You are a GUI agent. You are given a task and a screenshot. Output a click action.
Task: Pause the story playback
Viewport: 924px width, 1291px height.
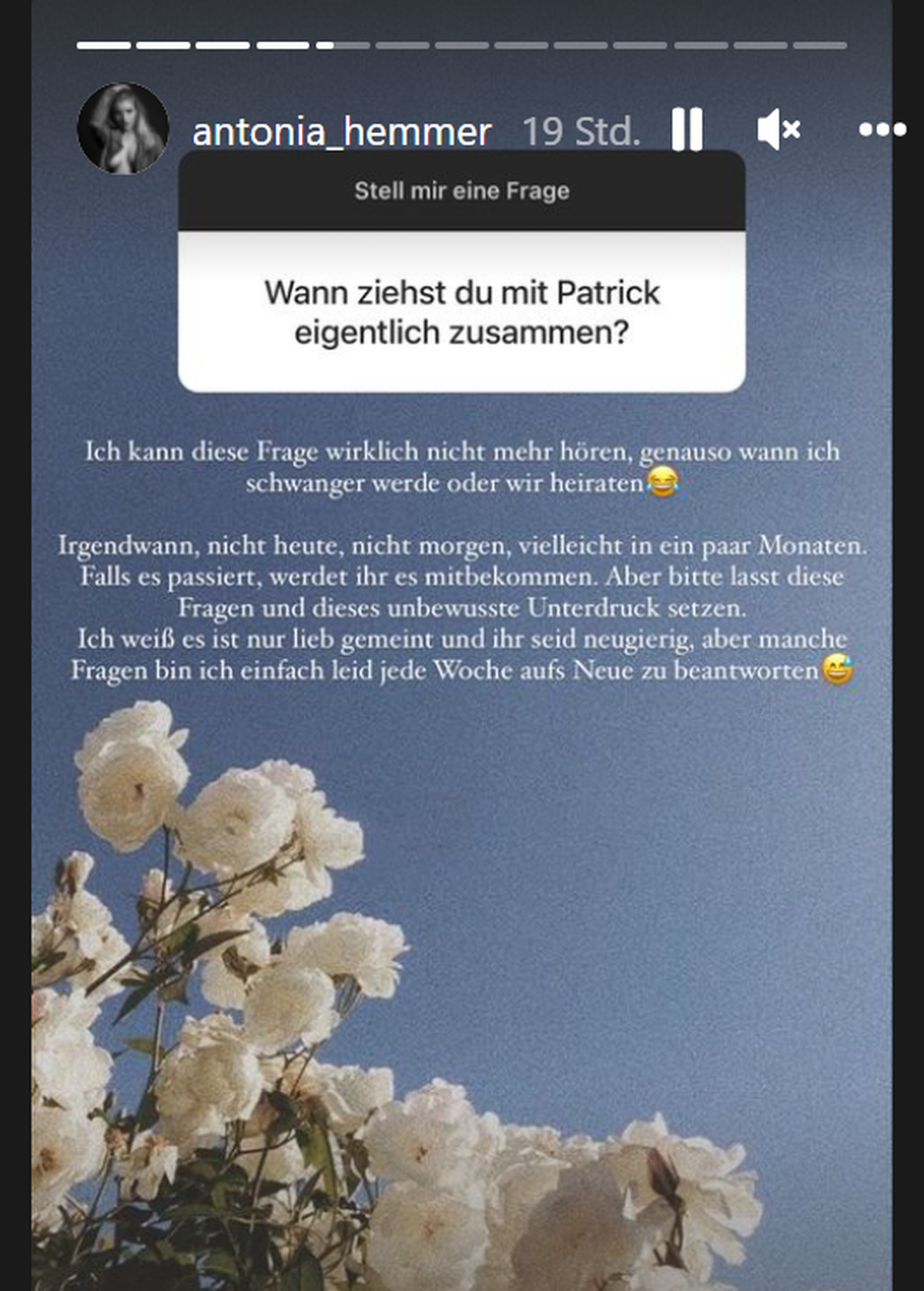pyautogui.click(x=686, y=129)
